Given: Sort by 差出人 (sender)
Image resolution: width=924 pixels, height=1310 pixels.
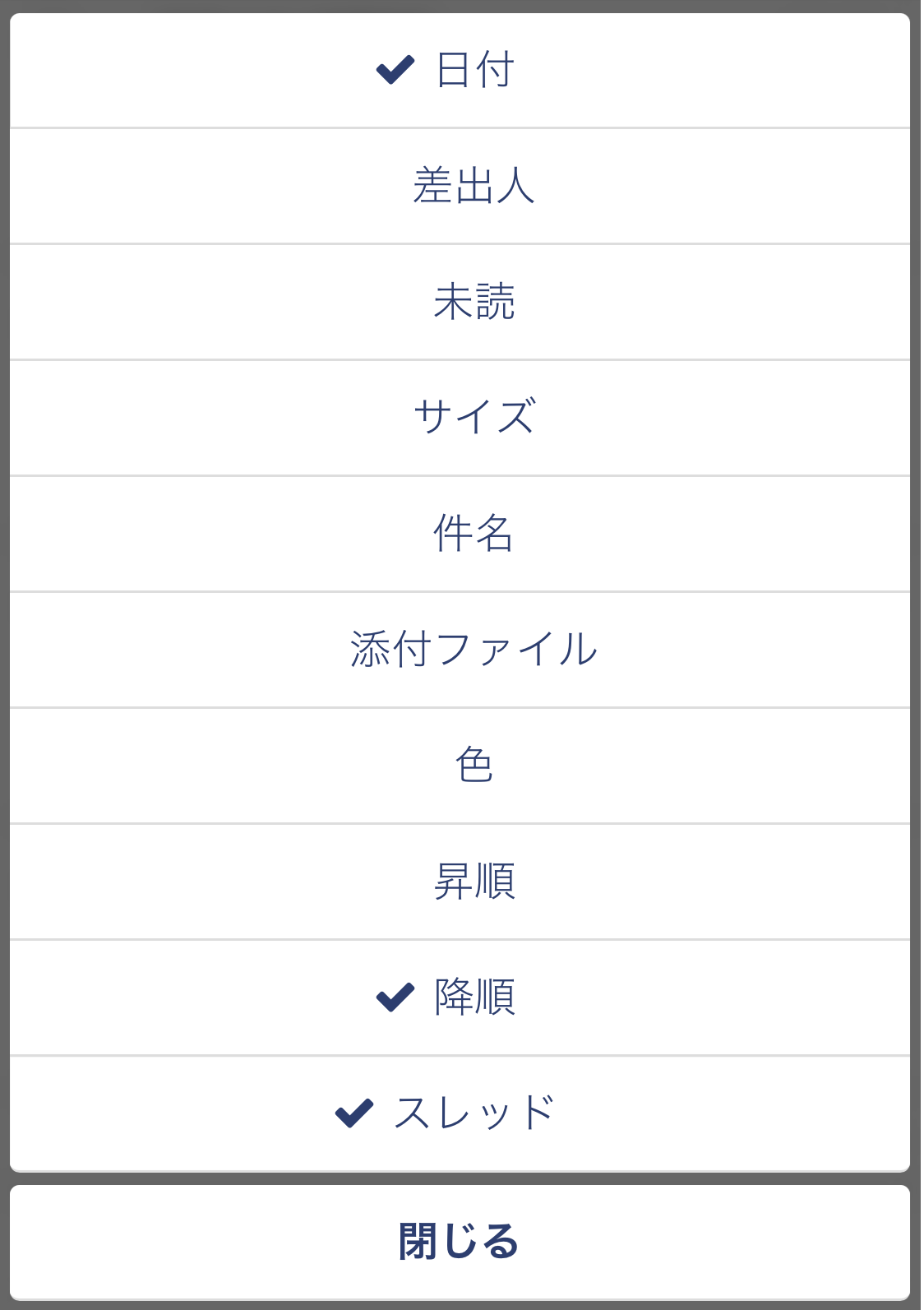Looking at the screenshot, I should click(x=460, y=186).
